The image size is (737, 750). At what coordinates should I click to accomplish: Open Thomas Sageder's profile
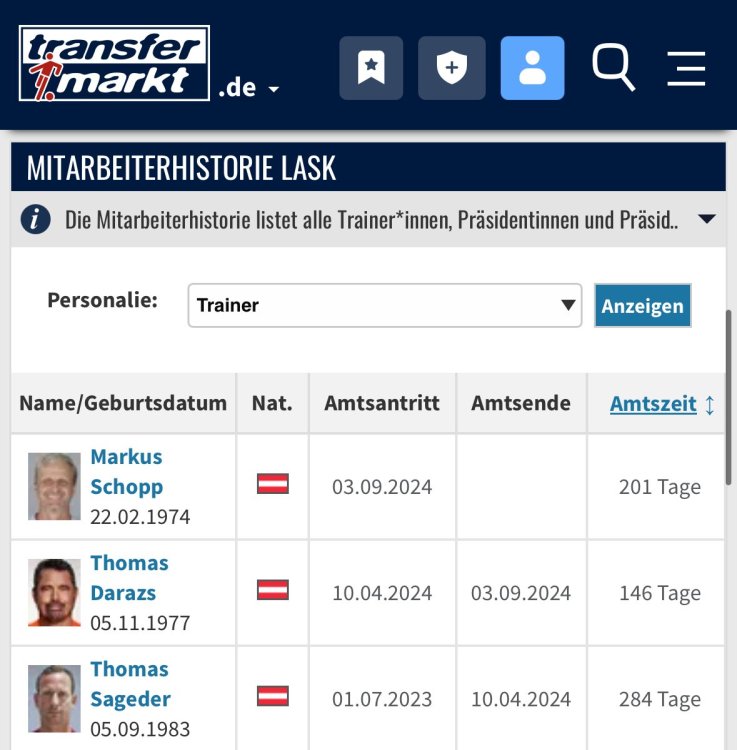(130, 684)
